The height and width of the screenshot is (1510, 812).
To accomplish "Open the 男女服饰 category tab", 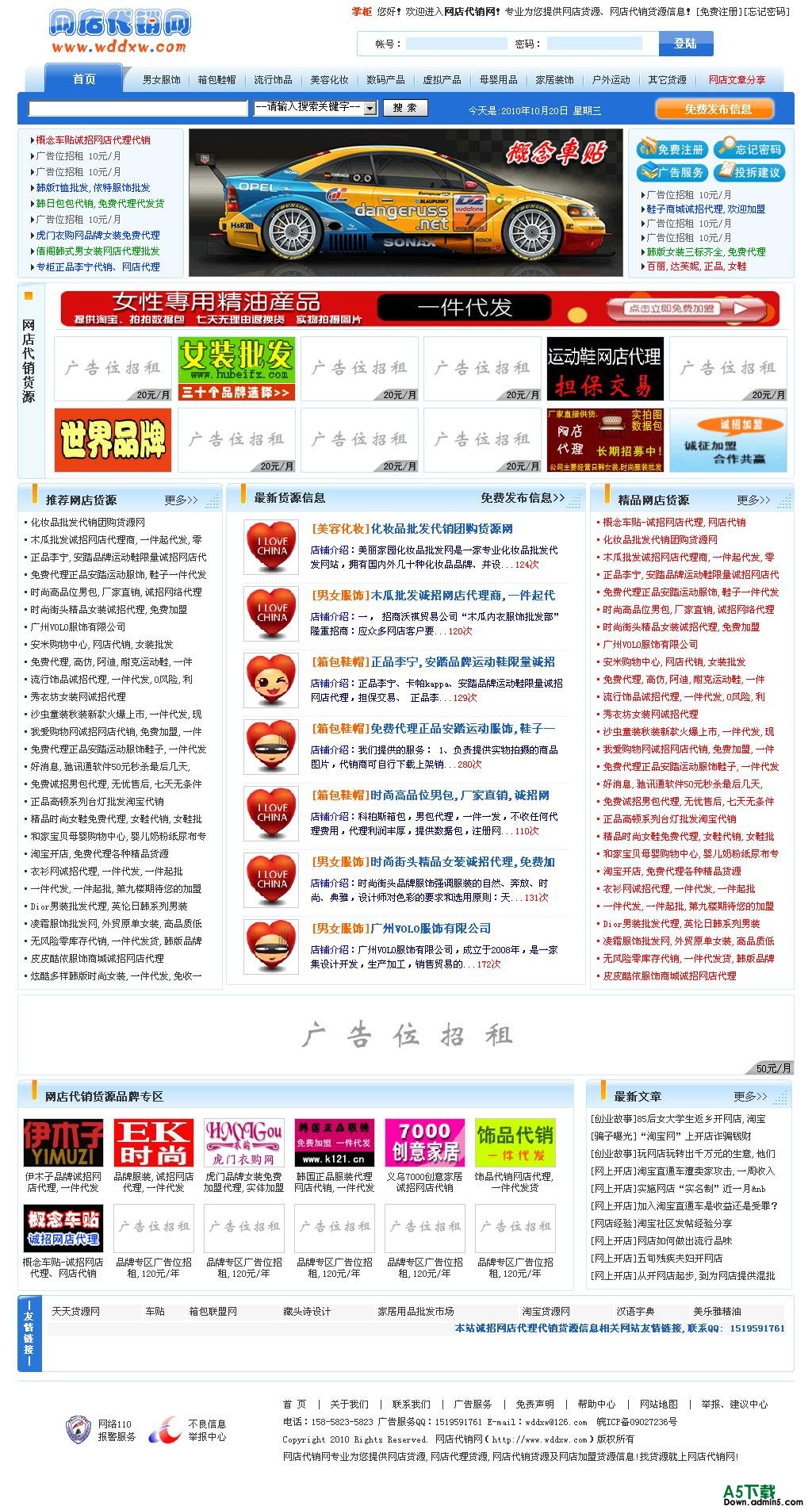I will (161, 80).
